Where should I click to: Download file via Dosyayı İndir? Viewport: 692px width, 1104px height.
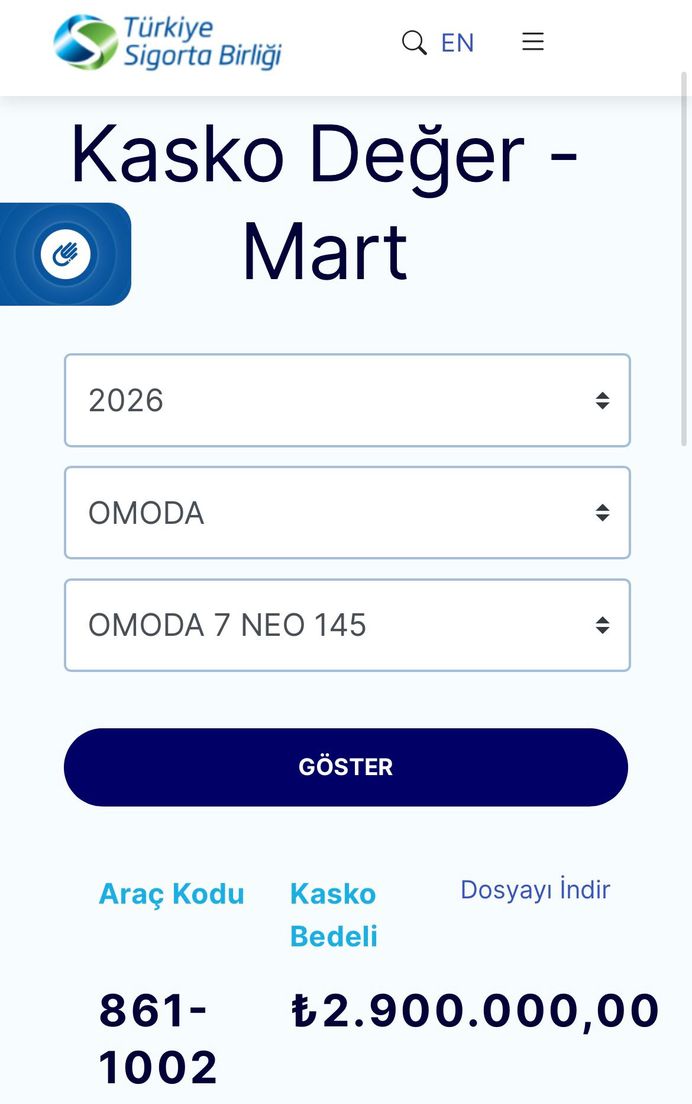pyautogui.click(x=535, y=890)
